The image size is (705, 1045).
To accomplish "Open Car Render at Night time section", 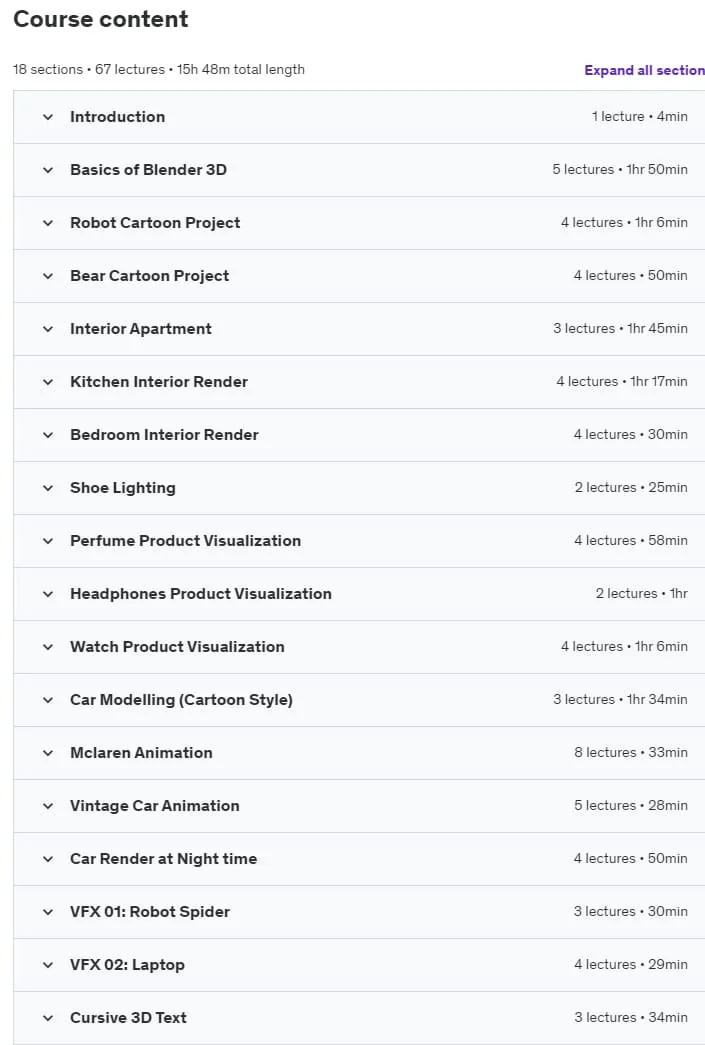I will coord(359,858).
